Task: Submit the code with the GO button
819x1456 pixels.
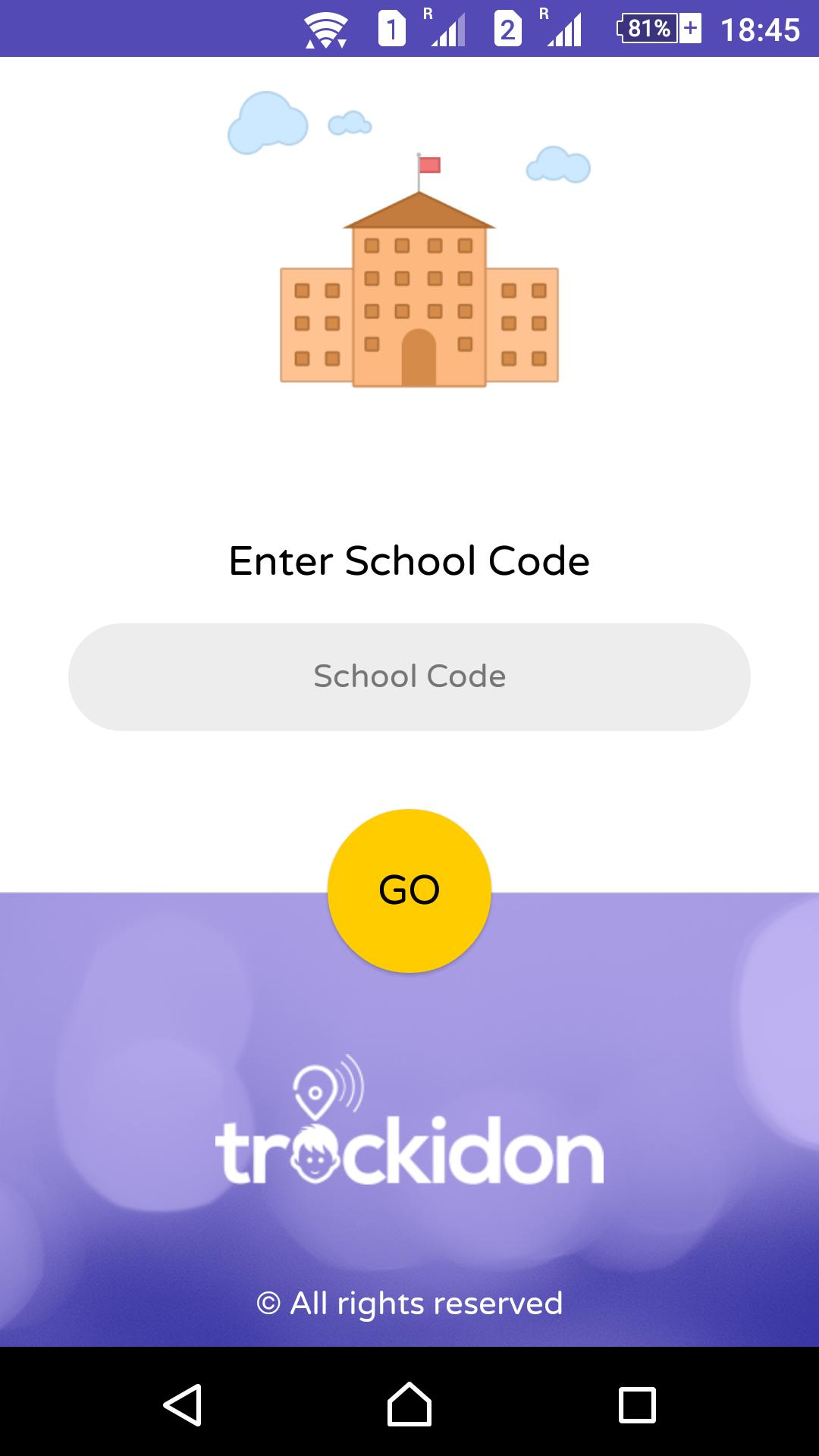Action: [x=409, y=890]
